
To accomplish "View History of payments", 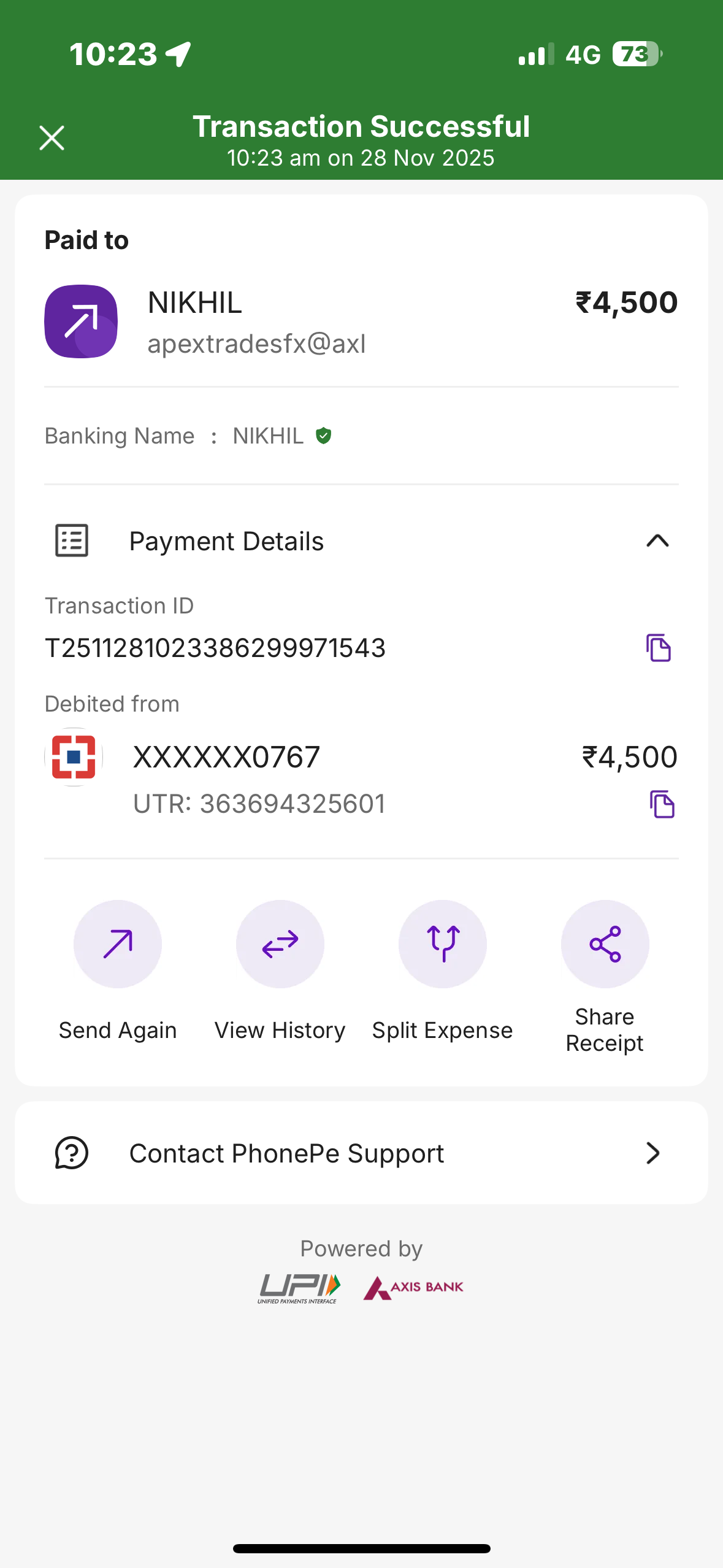I will [x=280, y=944].
